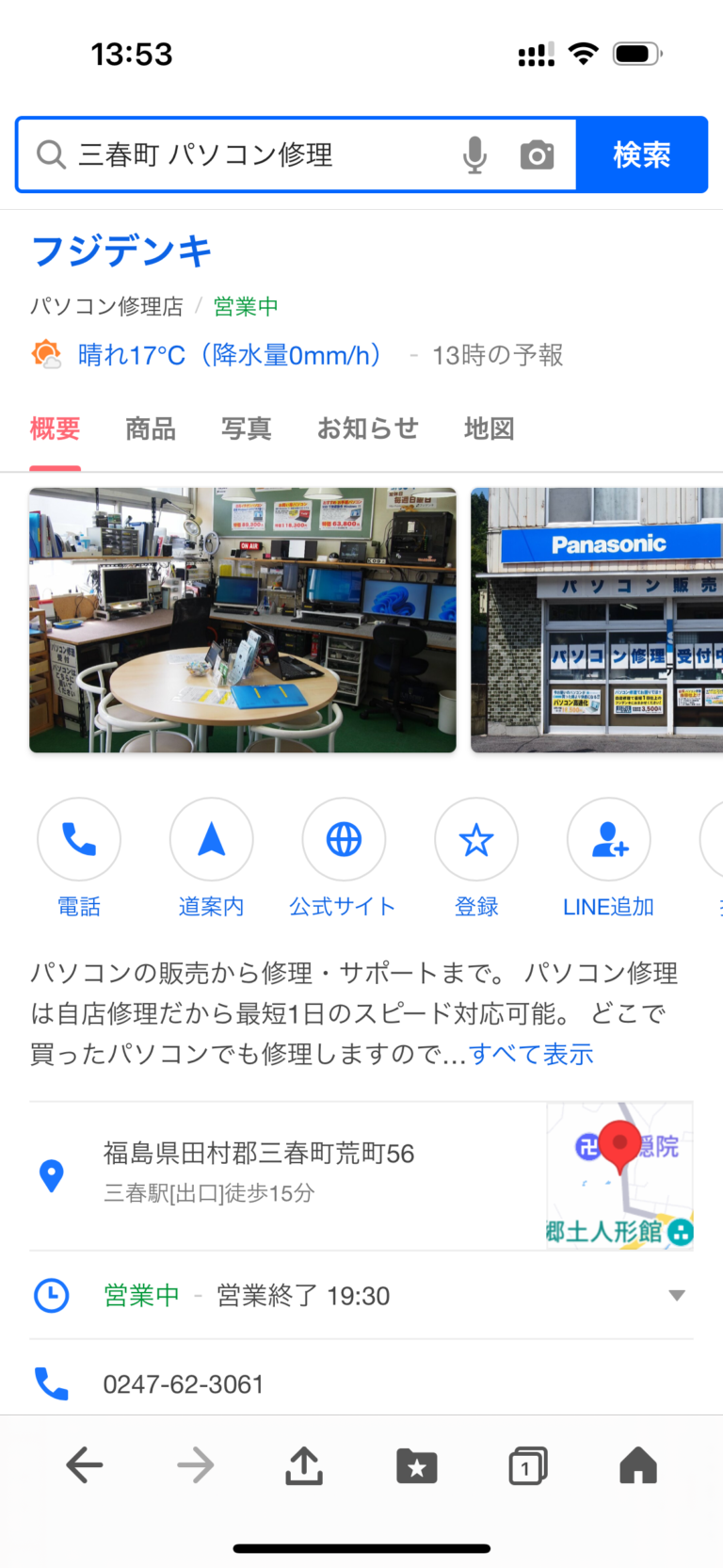Select the 商品 tab

[150, 428]
